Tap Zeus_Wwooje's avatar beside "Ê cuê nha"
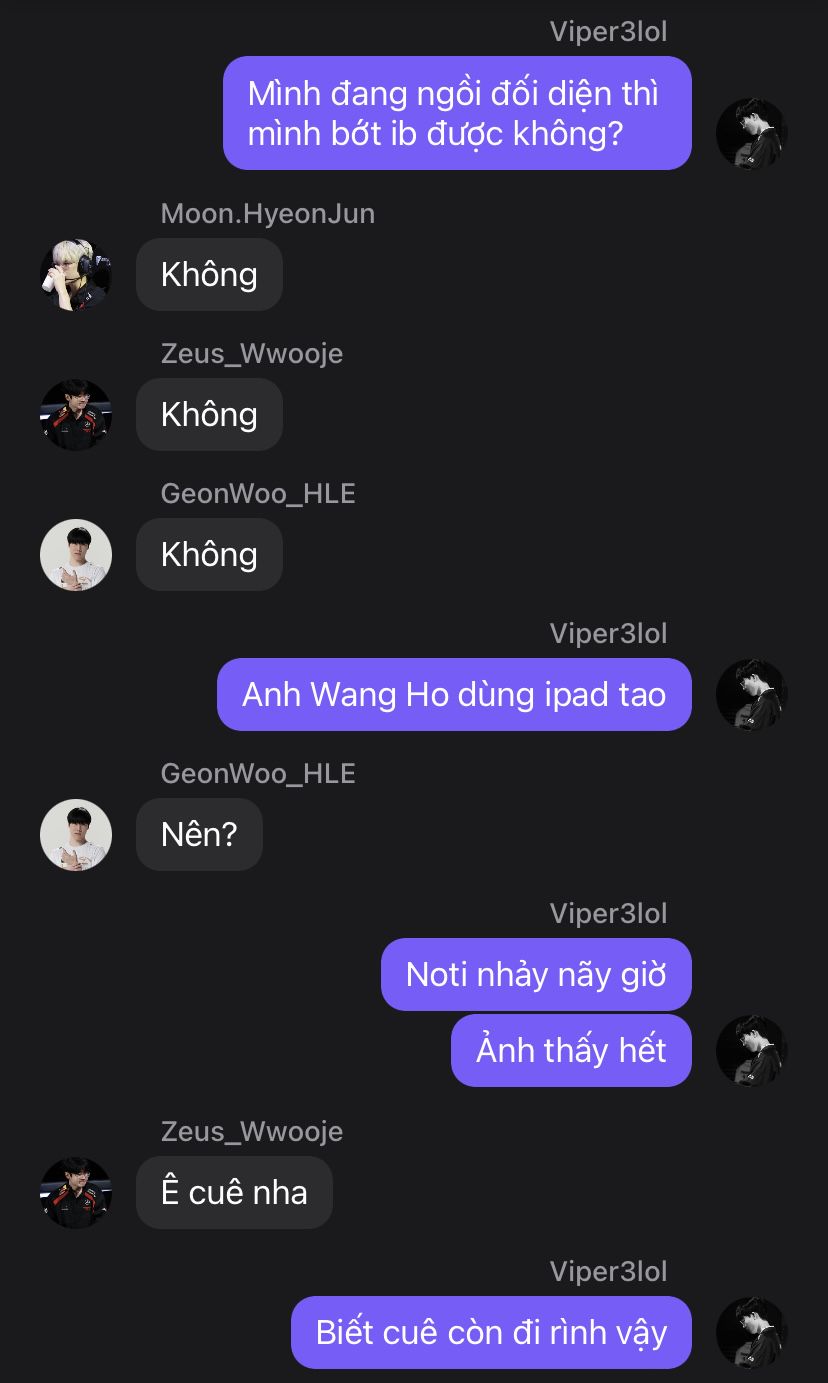828x1383 pixels. (76, 1193)
